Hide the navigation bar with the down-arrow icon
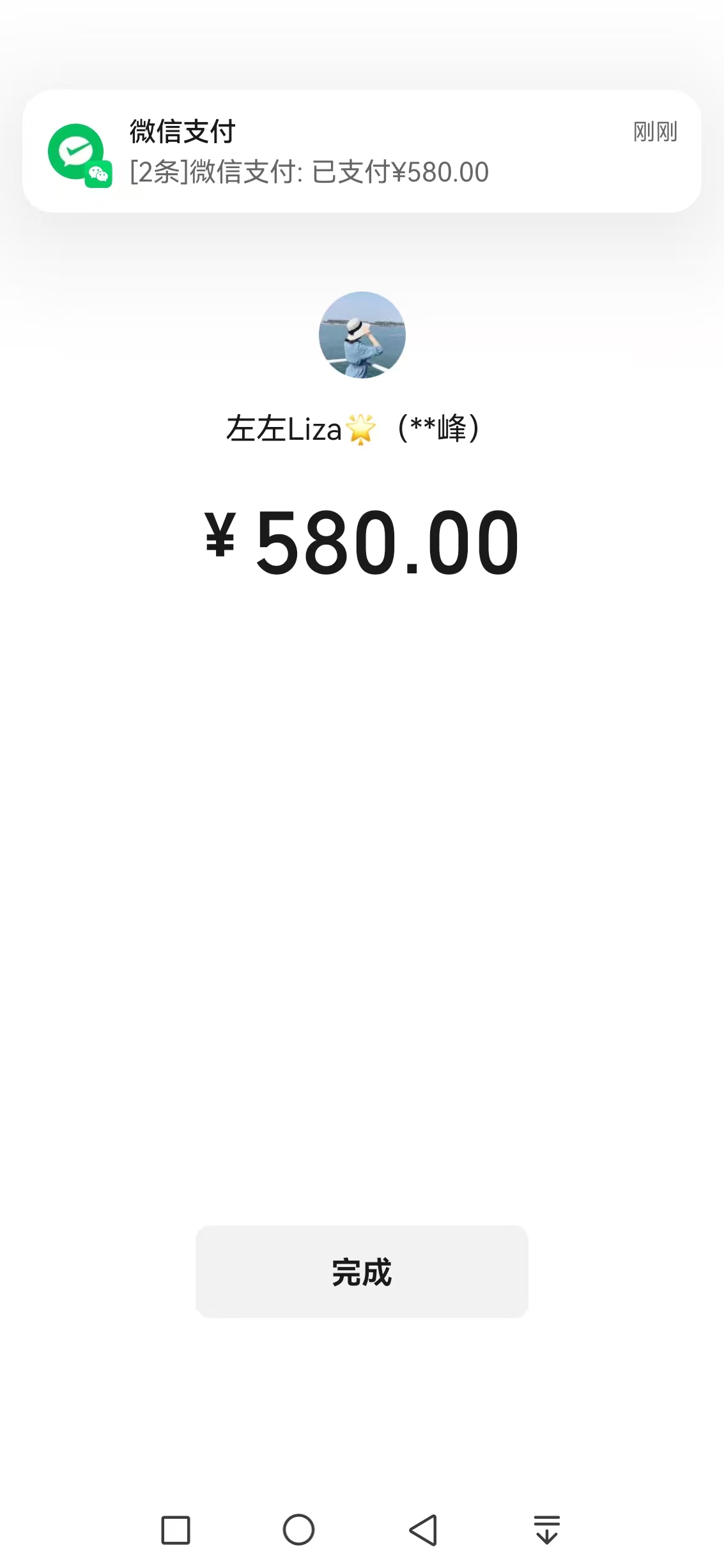The width and height of the screenshot is (724, 1568). [546, 1530]
